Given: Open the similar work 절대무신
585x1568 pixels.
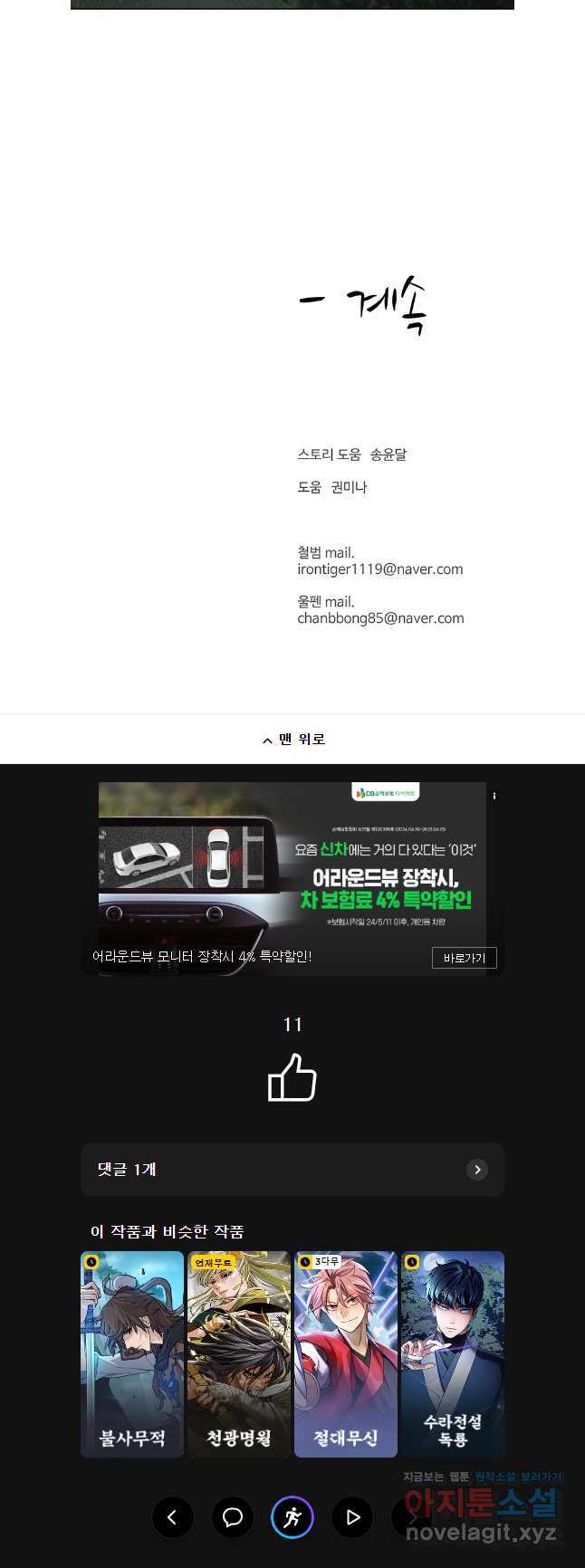Looking at the screenshot, I should tap(346, 1353).
